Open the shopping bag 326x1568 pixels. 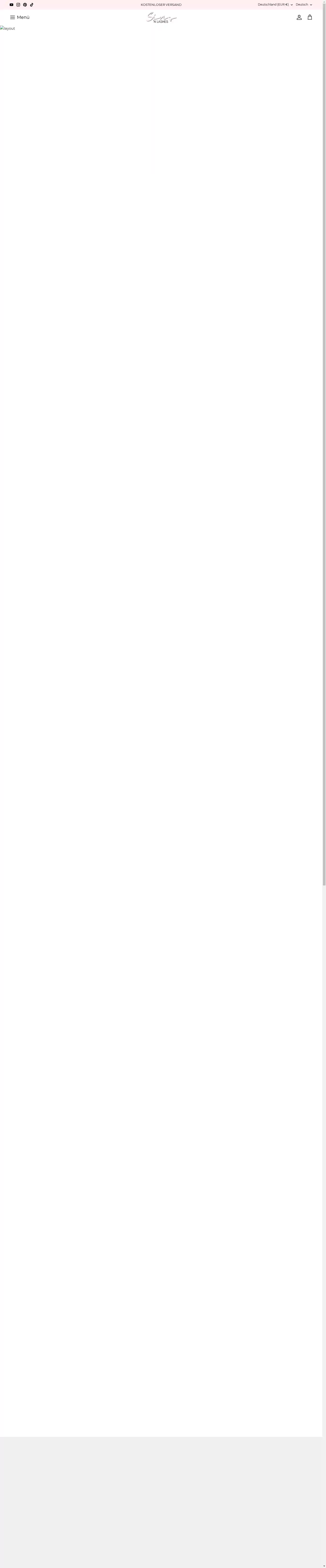click(x=310, y=17)
